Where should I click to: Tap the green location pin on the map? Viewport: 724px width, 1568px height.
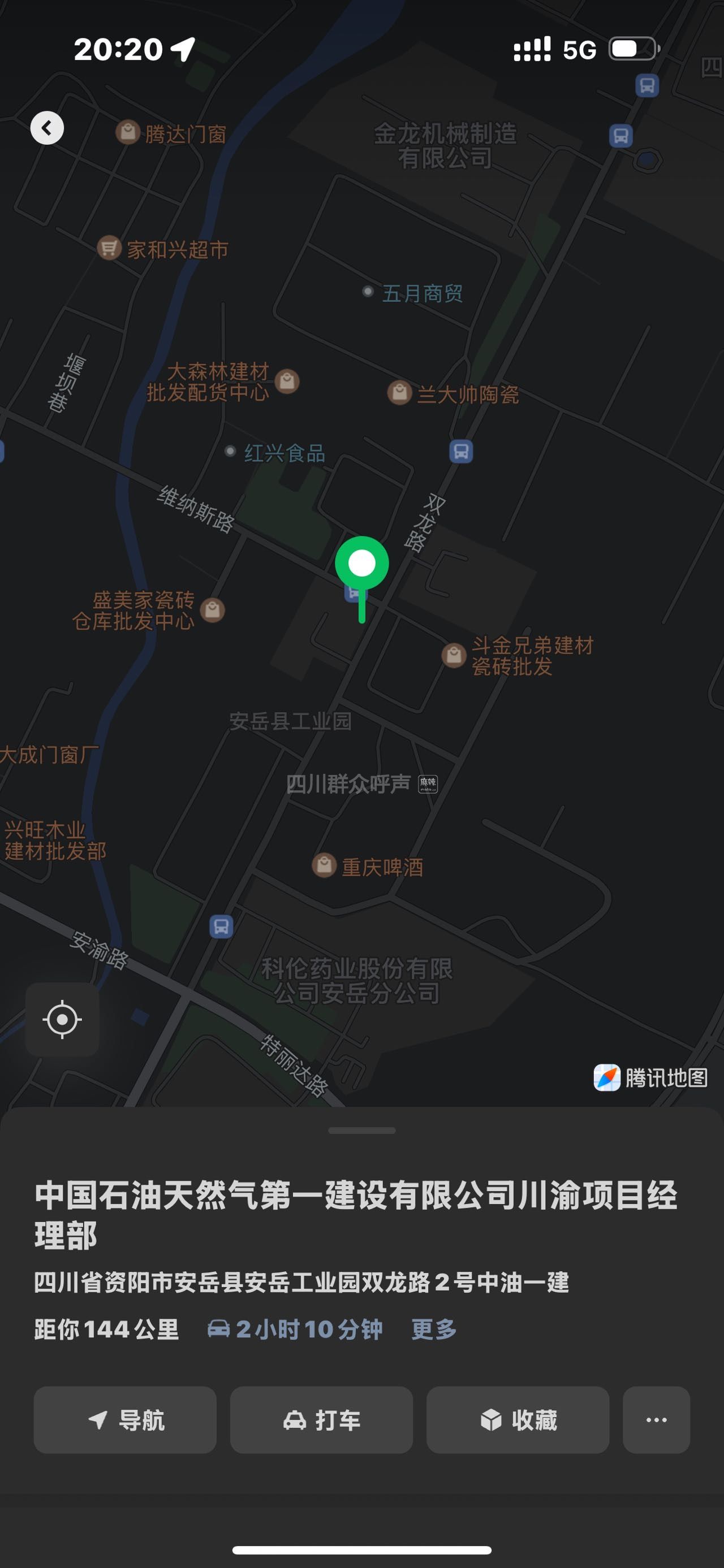[x=361, y=564]
